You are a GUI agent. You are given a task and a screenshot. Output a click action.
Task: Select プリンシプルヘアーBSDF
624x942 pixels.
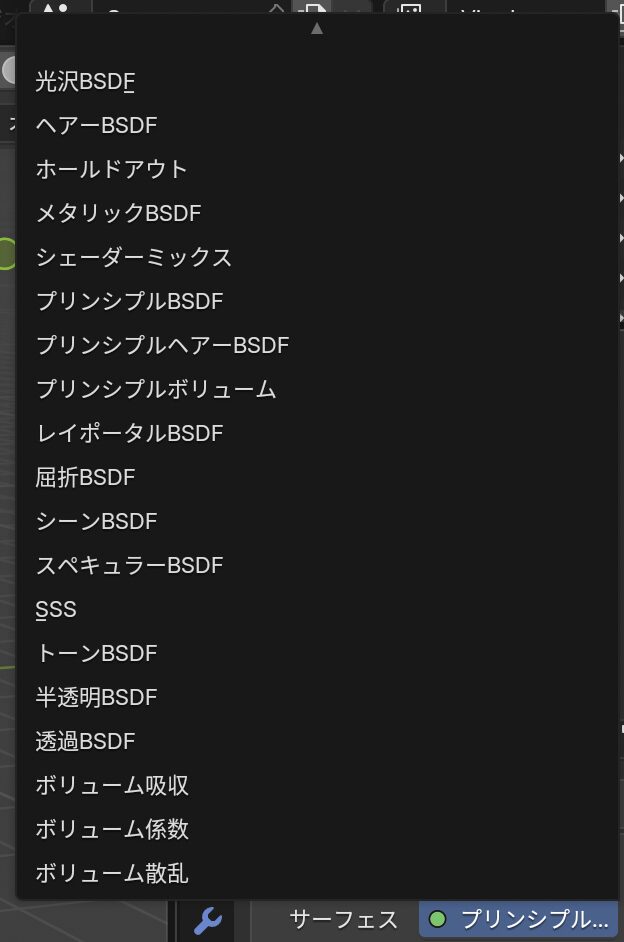tap(162, 345)
